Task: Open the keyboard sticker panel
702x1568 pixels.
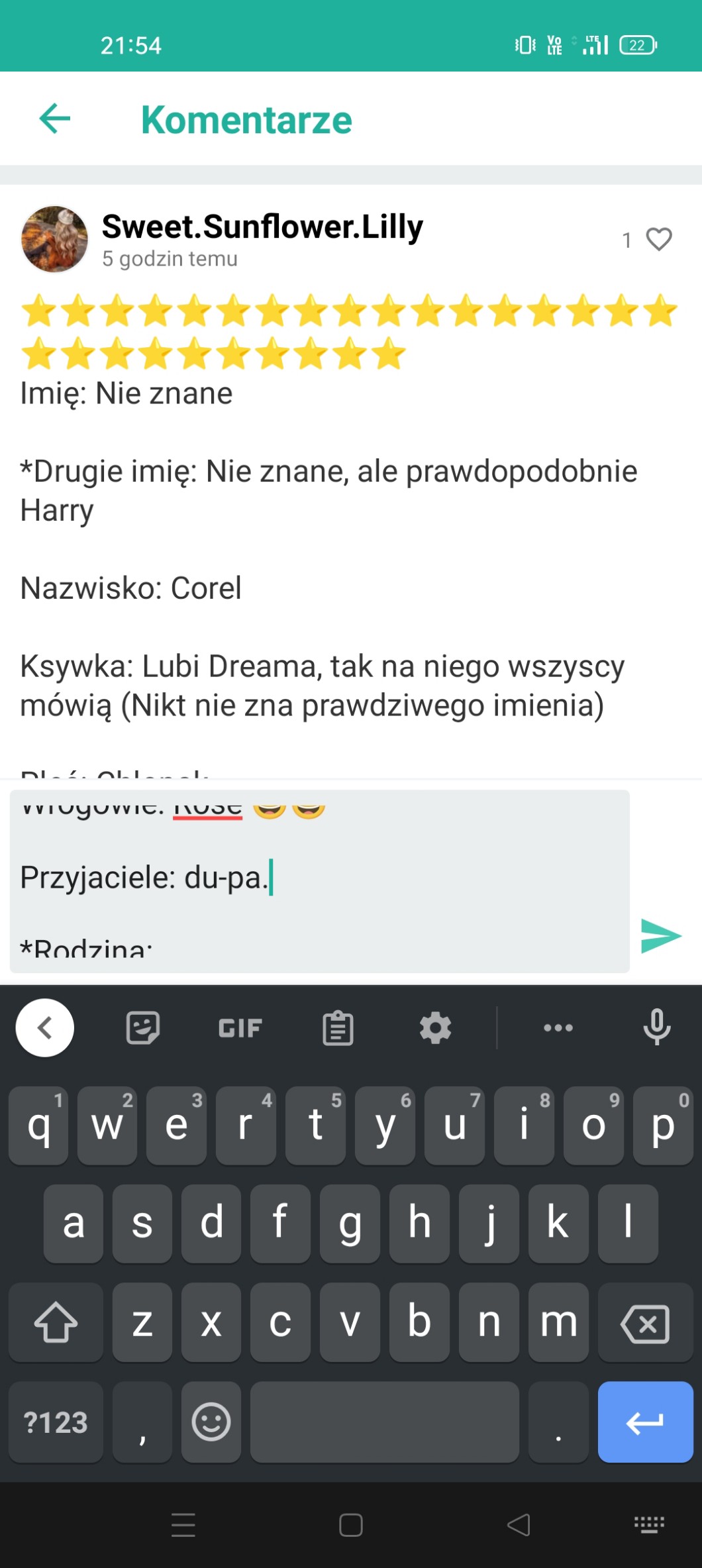Action: pos(142,1028)
